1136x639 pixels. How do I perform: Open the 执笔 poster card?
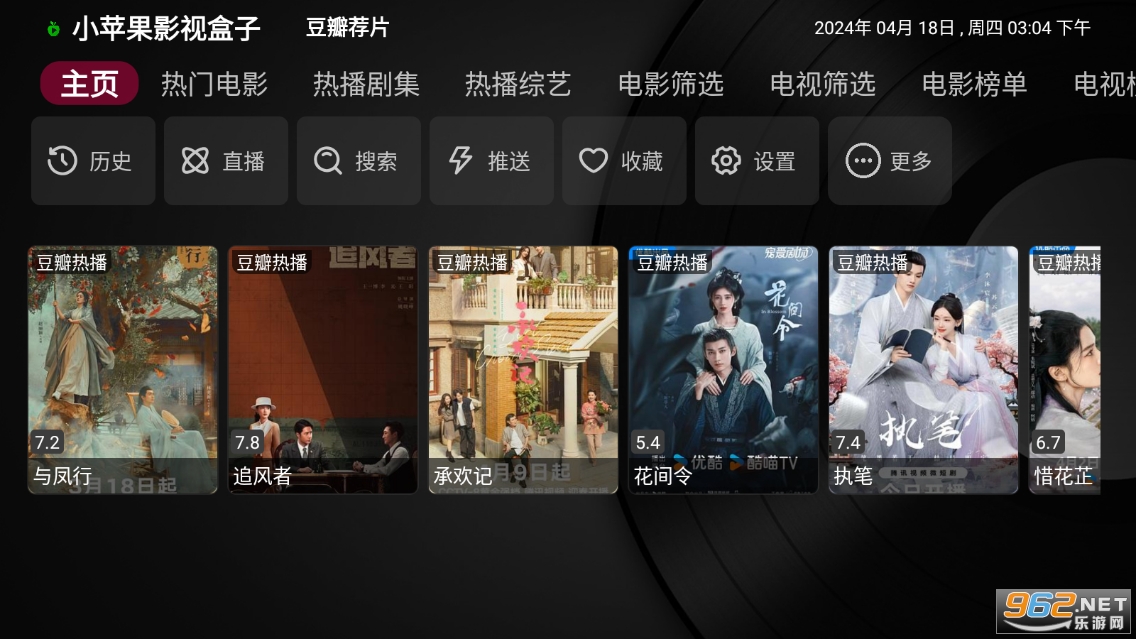tap(923, 370)
